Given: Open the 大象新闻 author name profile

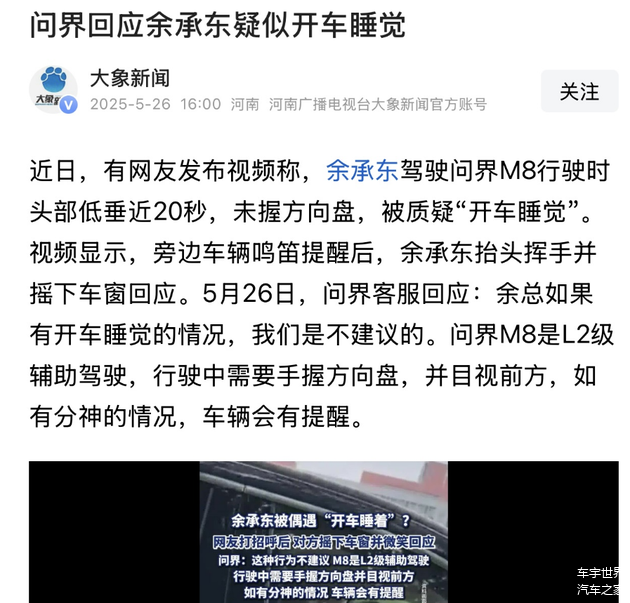Looking at the screenshot, I should [129, 78].
